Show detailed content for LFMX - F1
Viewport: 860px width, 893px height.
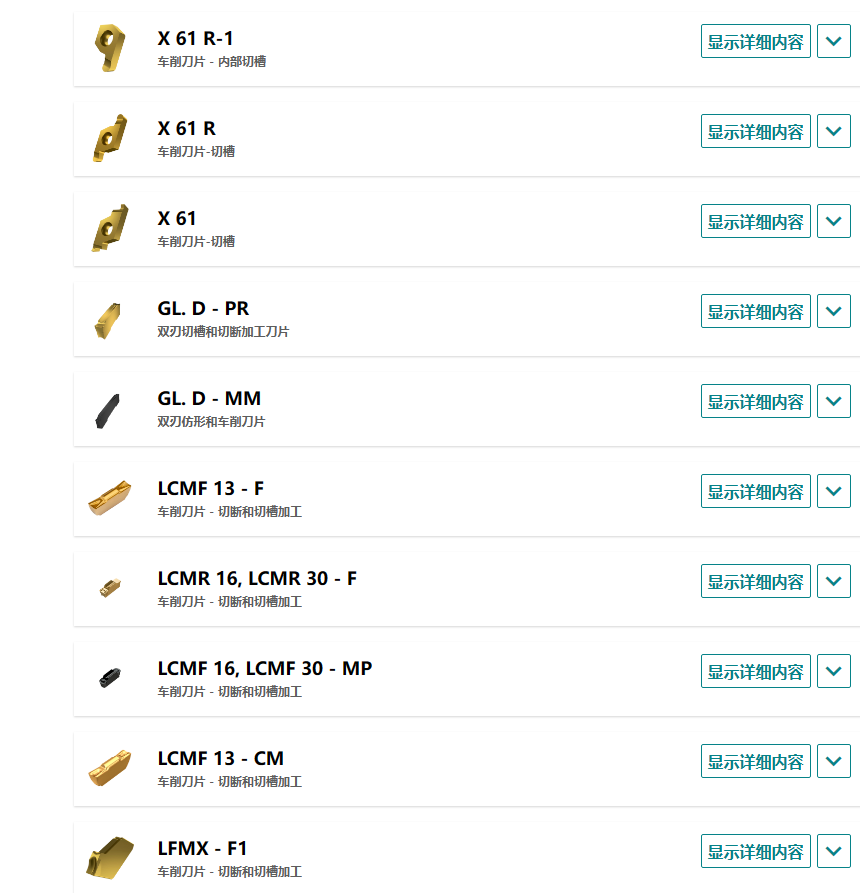click(x=755, y=852)
